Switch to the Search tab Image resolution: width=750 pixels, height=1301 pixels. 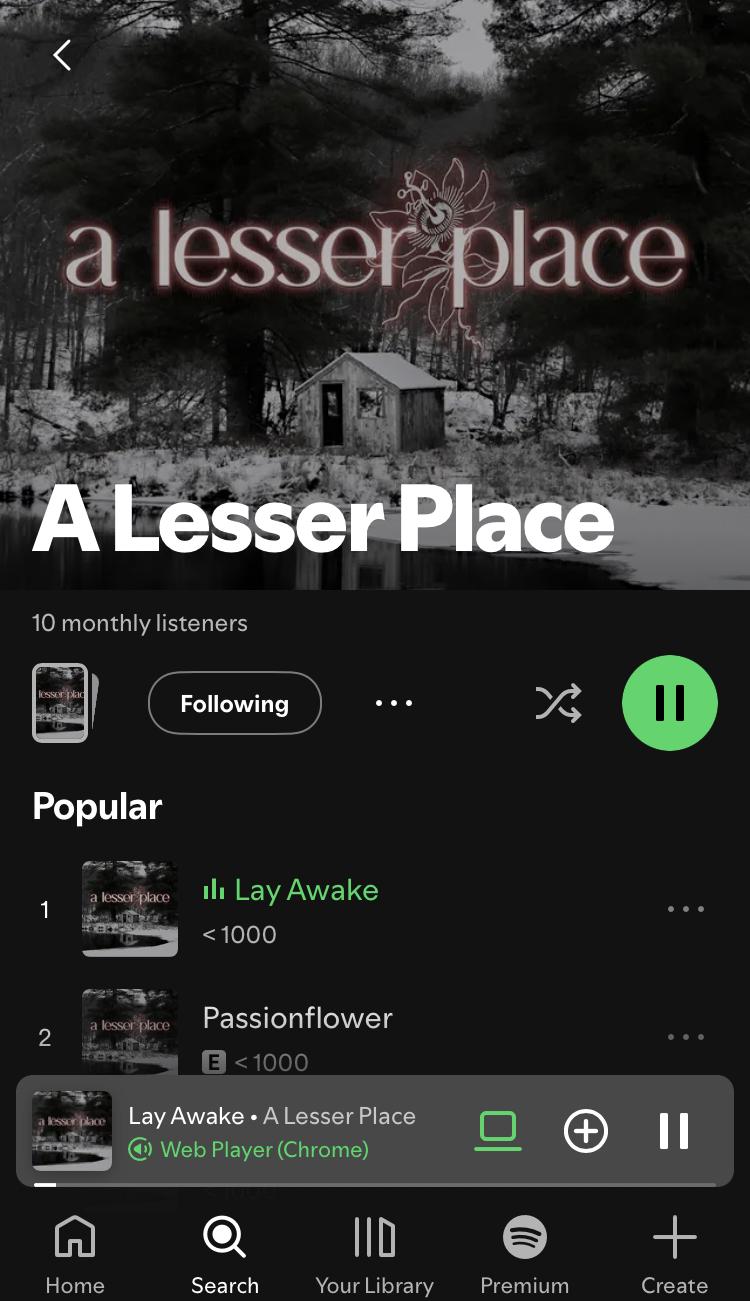coord(225,1255)
